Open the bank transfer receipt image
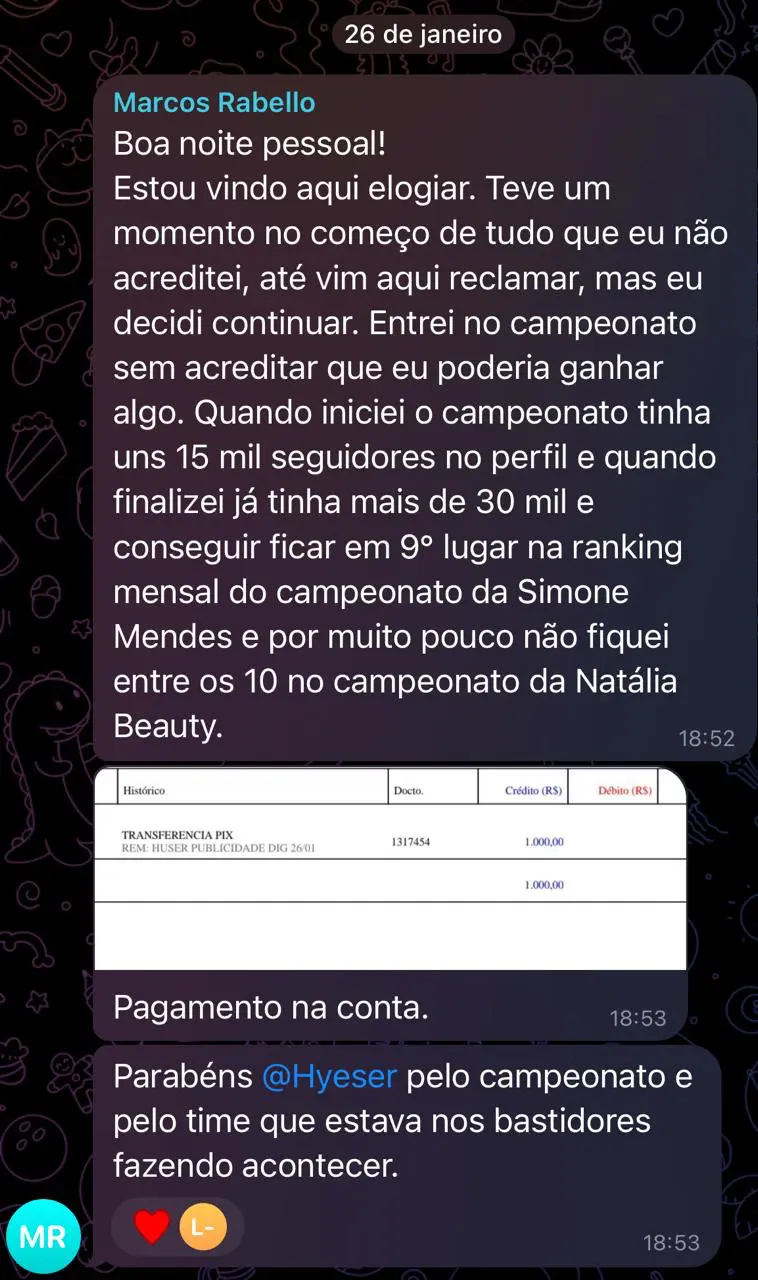Viewport: 758px width, 1280px height. [x=390, y=868]
